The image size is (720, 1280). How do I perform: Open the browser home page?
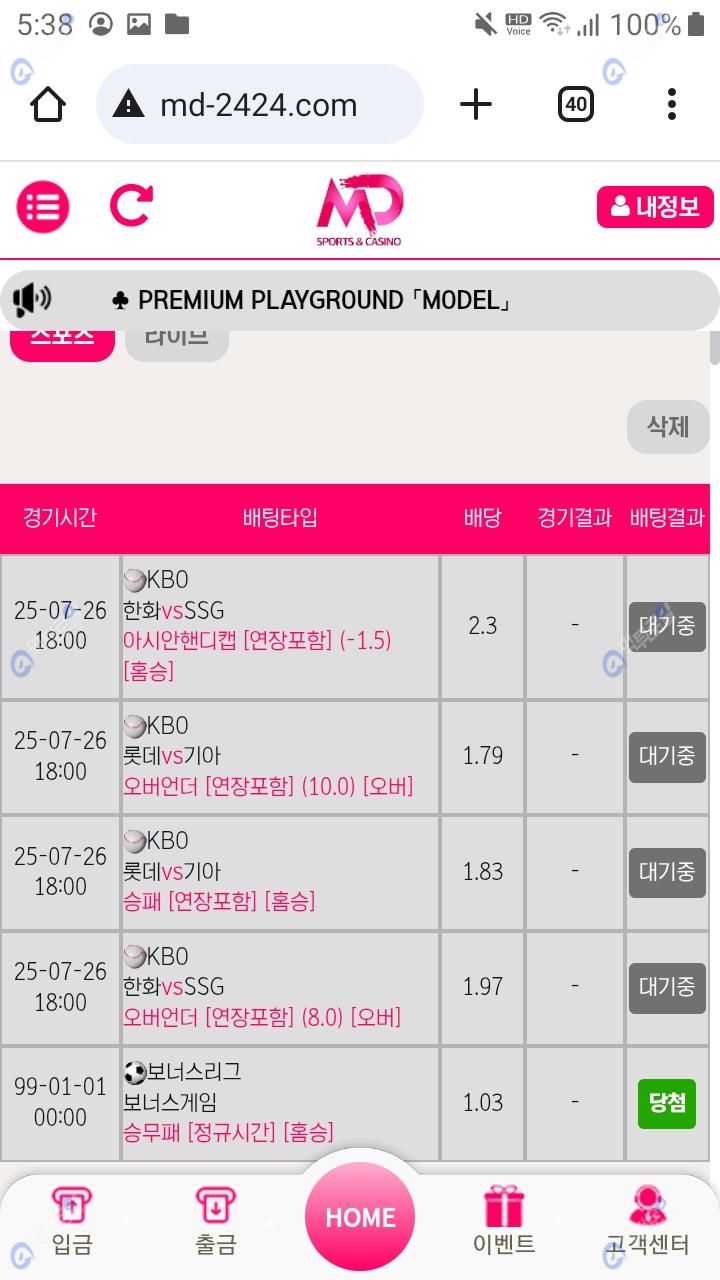48,104
